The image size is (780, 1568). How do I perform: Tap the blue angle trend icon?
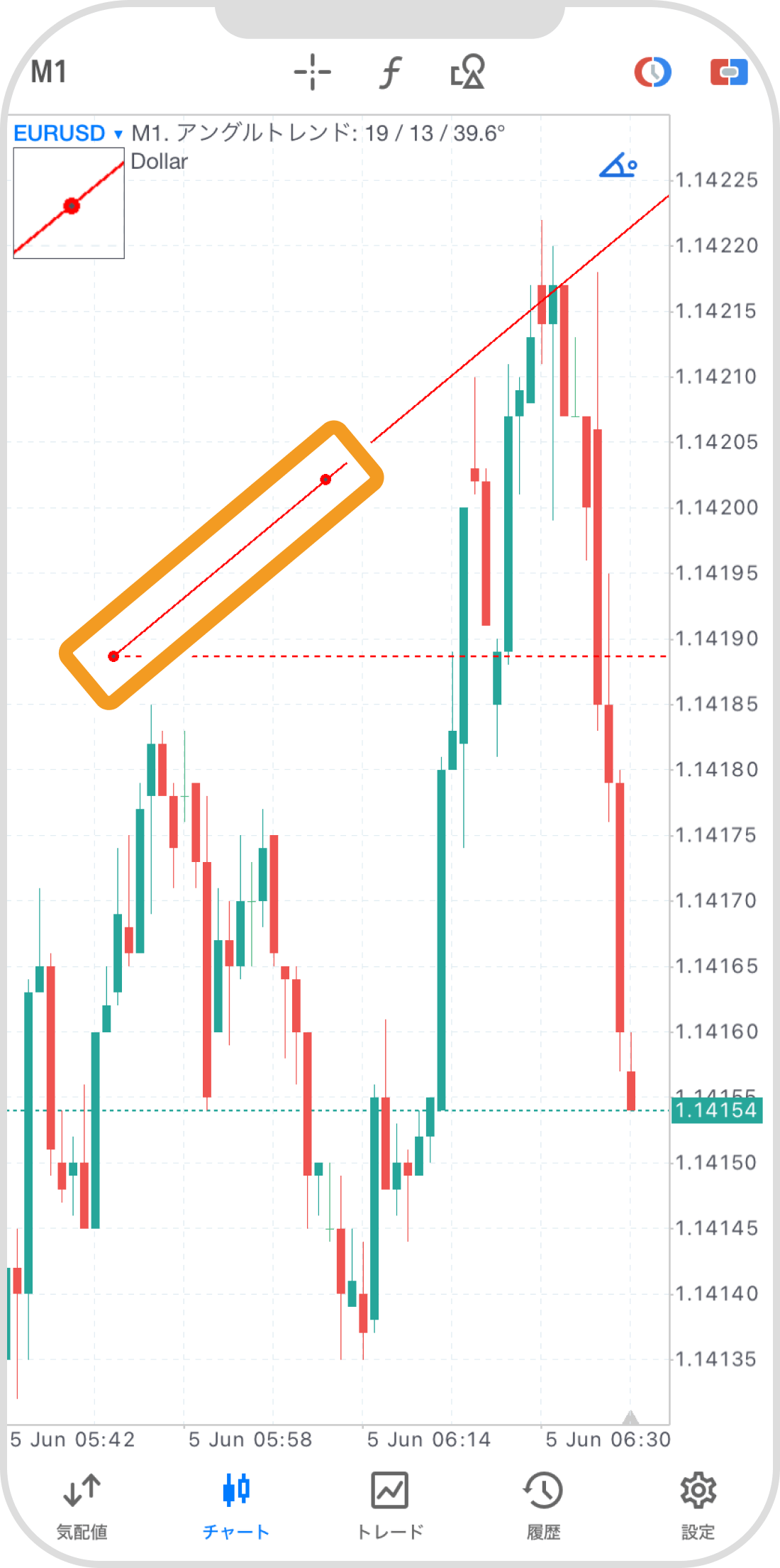point(618,165)
